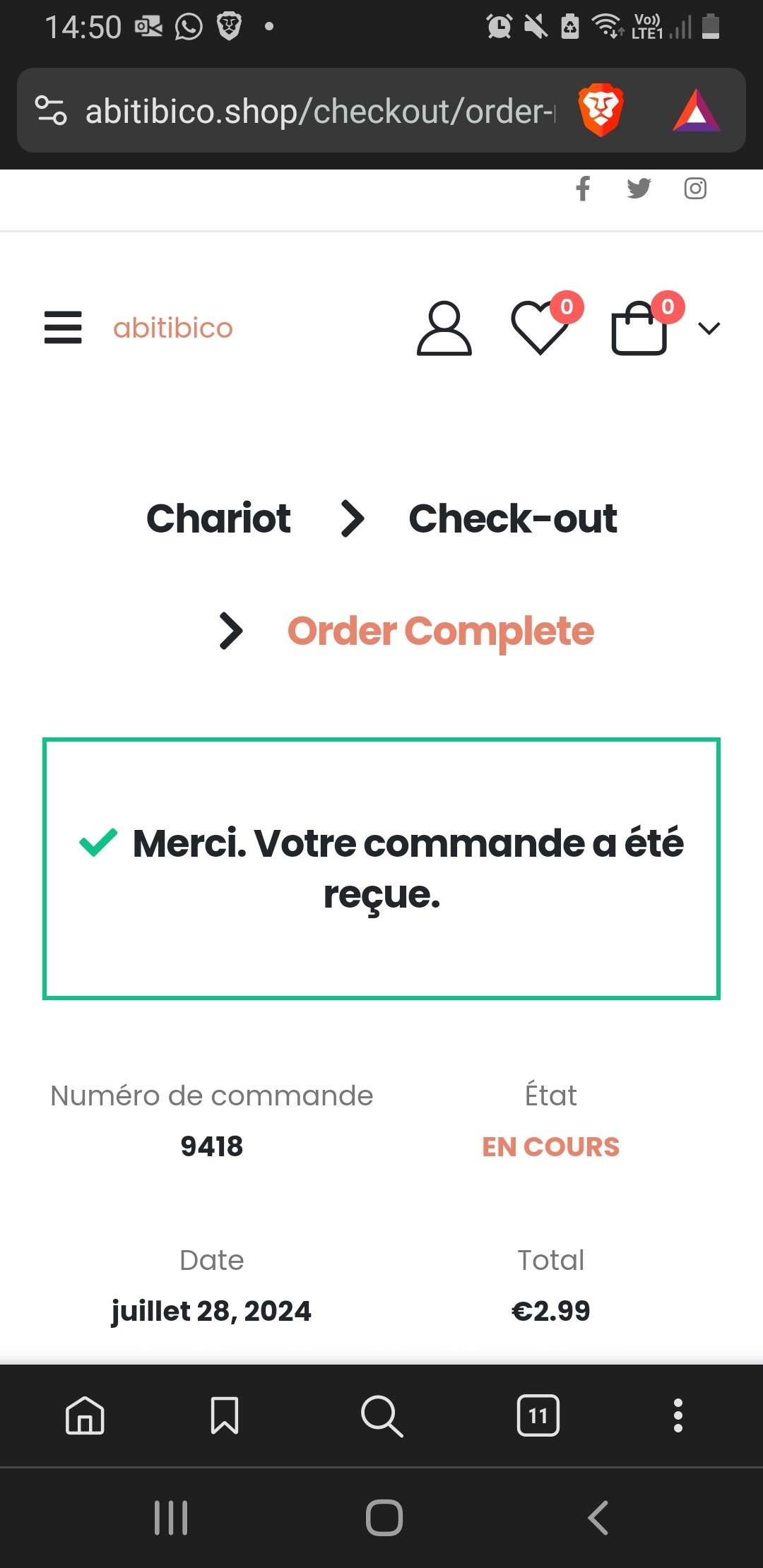763x1568 pixels.
Task: Open the hamburger menu
Action: [x=63, y=328]
